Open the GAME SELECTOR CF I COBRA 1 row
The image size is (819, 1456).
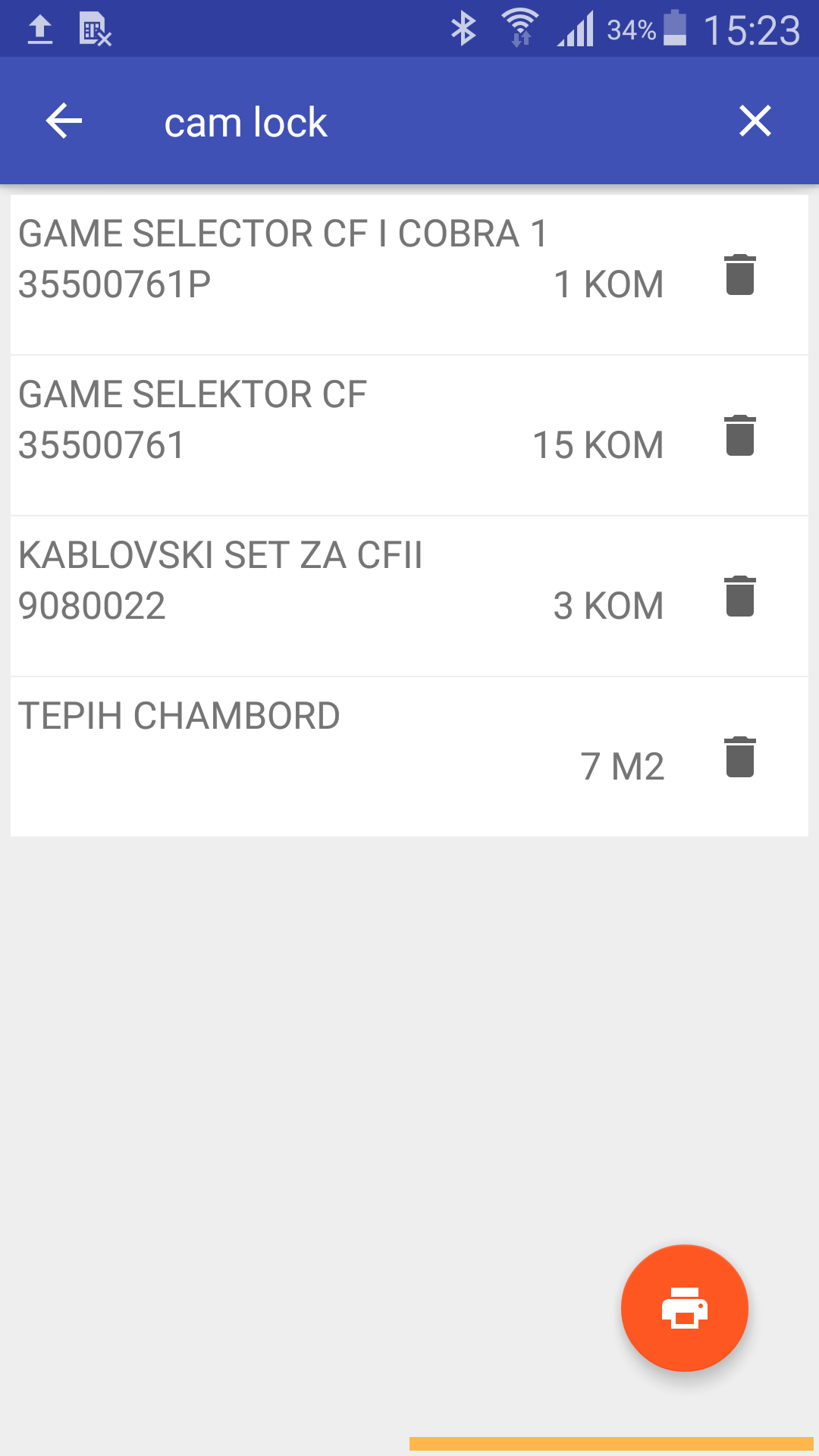[x=341, y=259]
